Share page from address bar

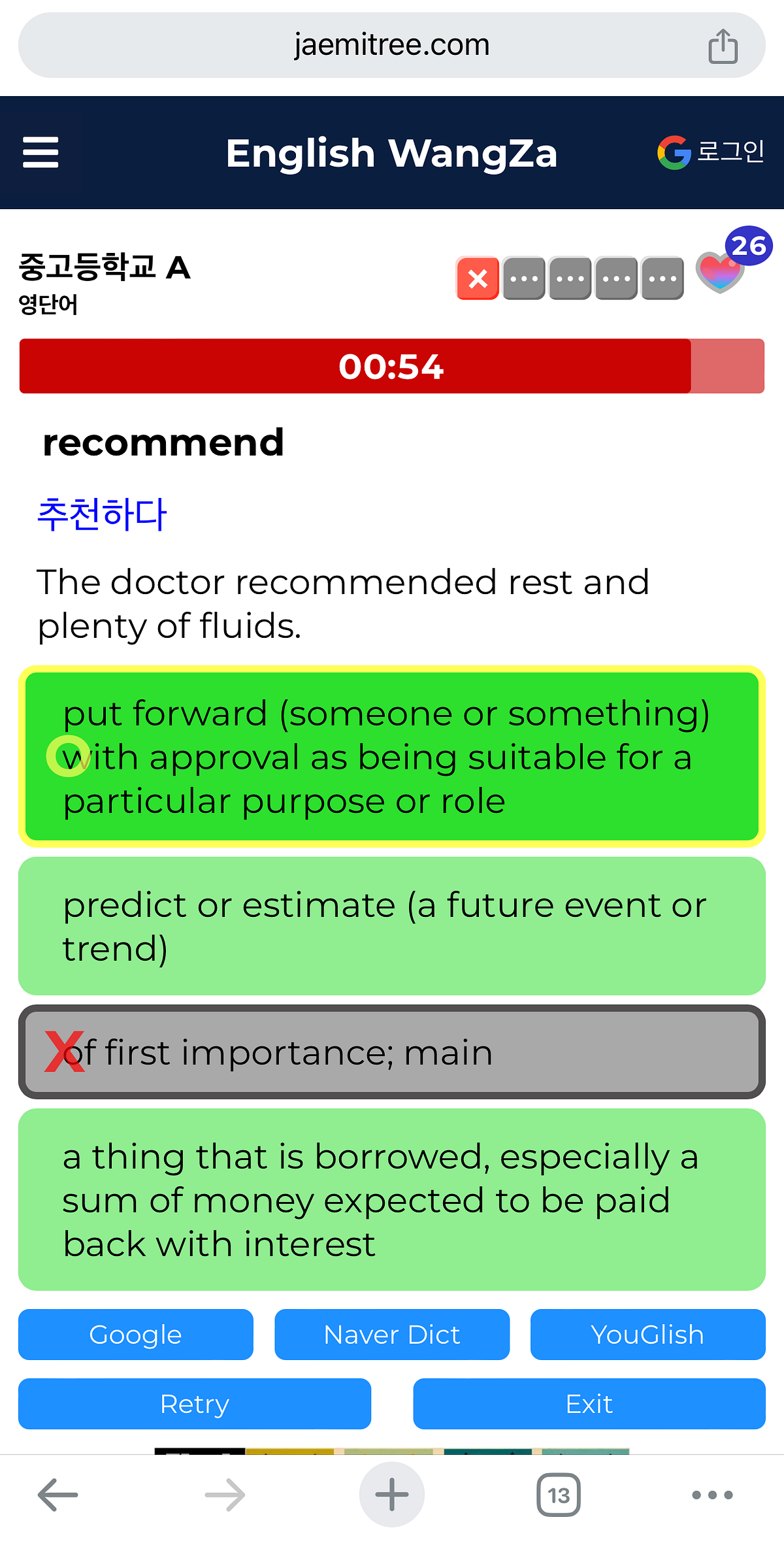pos(723,46)
